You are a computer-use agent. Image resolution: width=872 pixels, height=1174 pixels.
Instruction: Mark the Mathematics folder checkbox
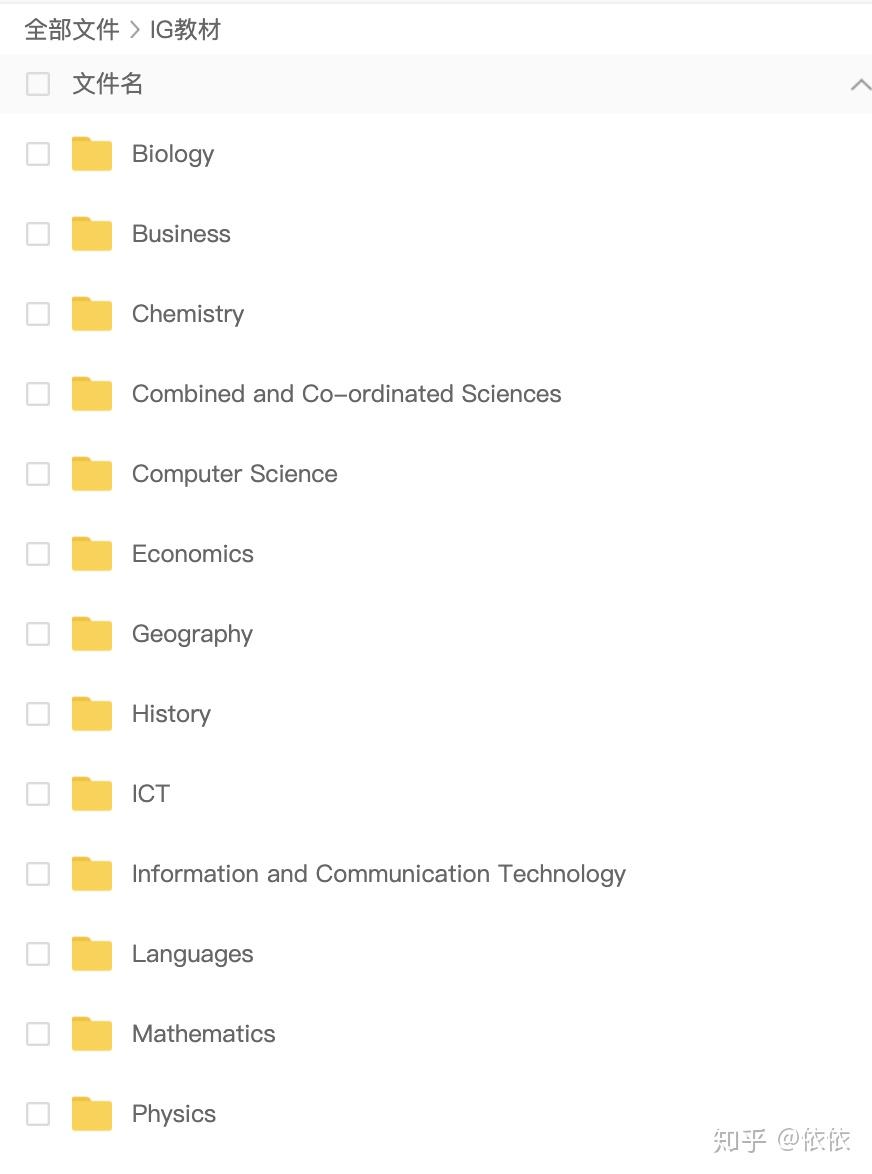click(x=38, y=1034)
